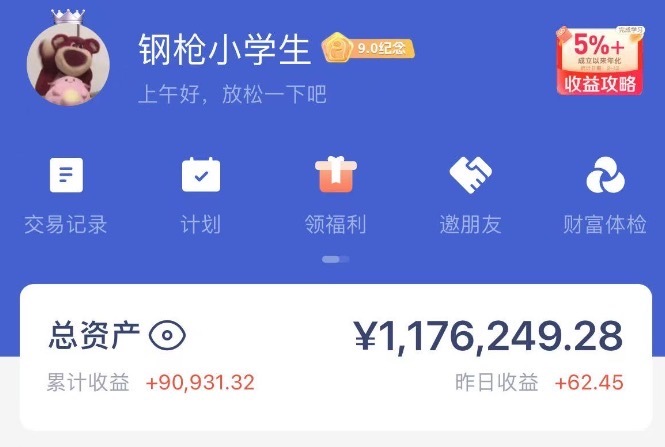Viewport: 665px width, 447px height.
Task: Open the 9.0纪念 badge
Action: (x=367, y=48)
